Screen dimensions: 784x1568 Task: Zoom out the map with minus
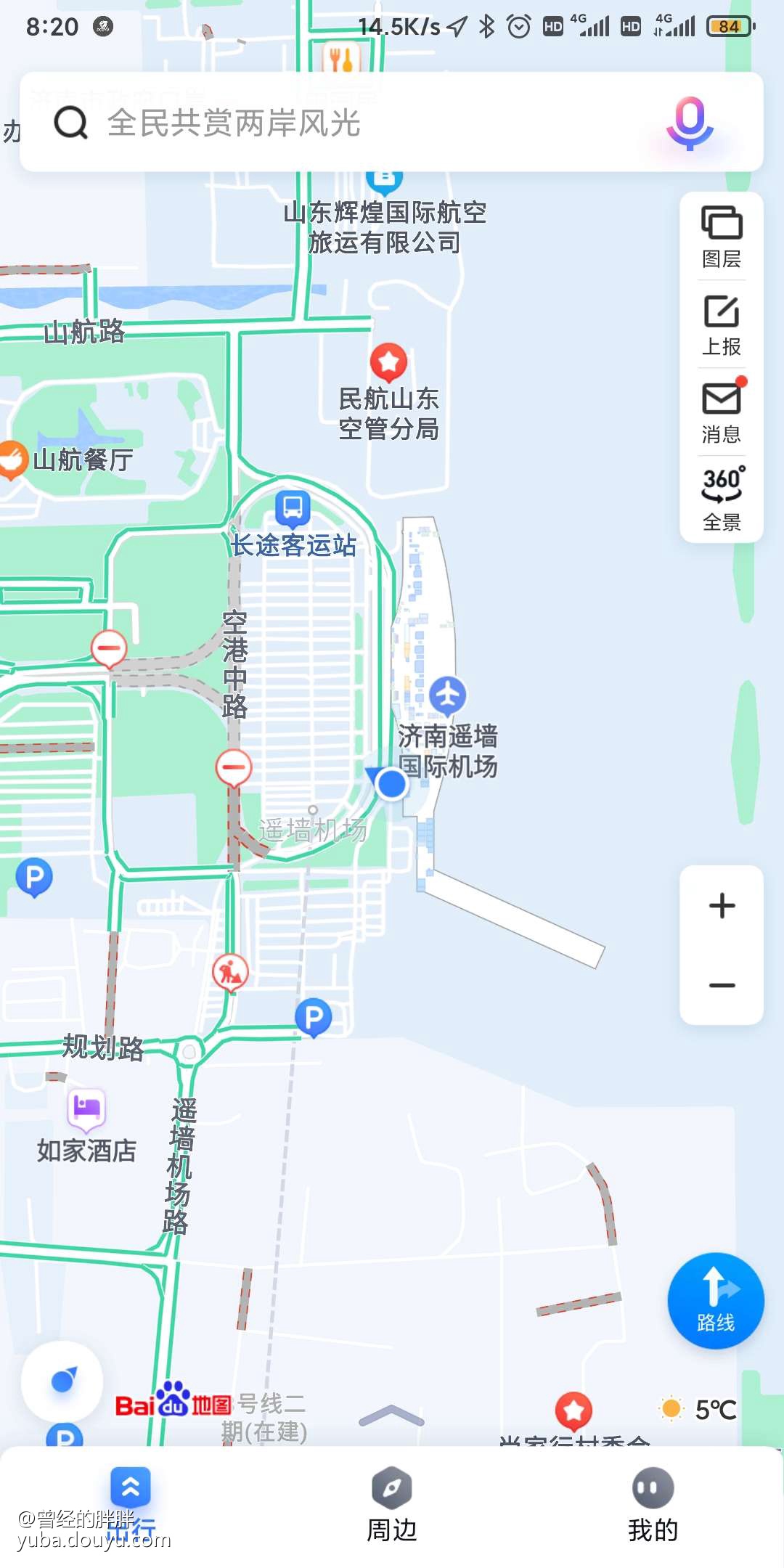pos(722,985)
